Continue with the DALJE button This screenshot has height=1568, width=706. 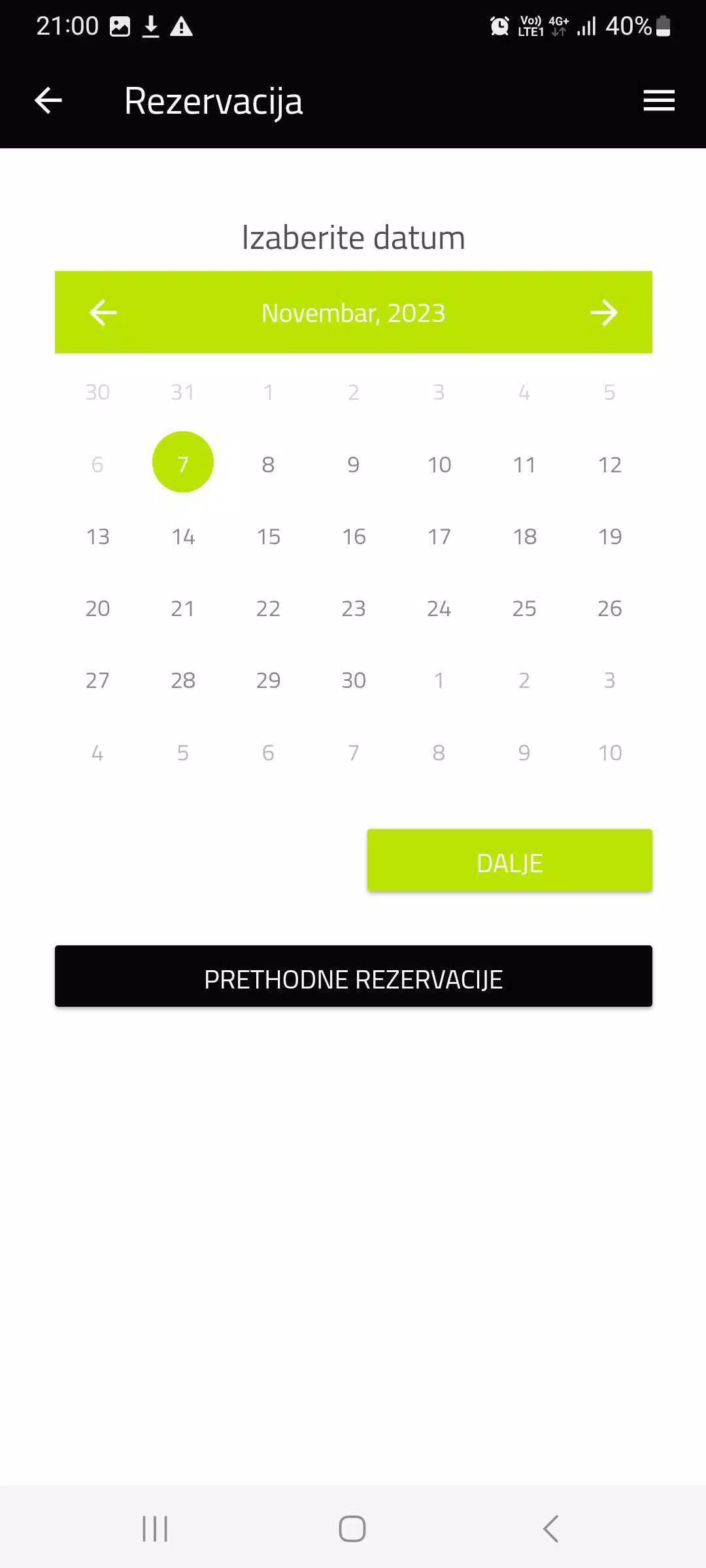tap(510, 860)
